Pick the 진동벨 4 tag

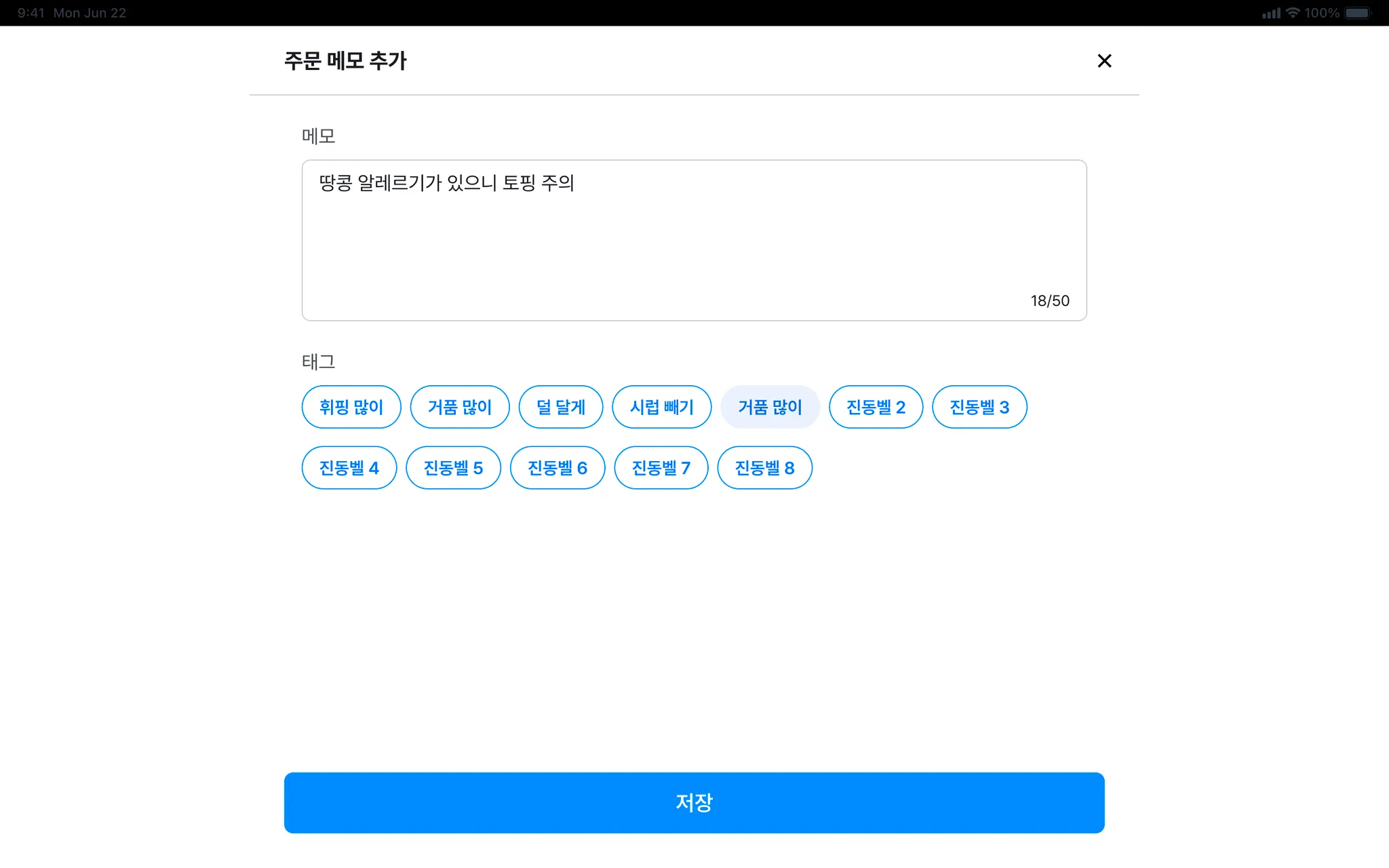349,468
